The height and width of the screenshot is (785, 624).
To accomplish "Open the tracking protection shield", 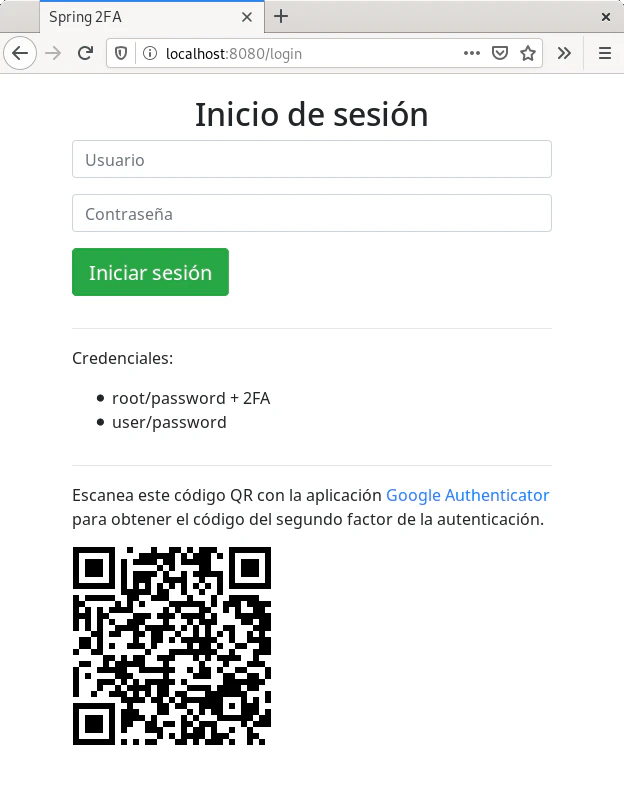I will pos(122,54).
